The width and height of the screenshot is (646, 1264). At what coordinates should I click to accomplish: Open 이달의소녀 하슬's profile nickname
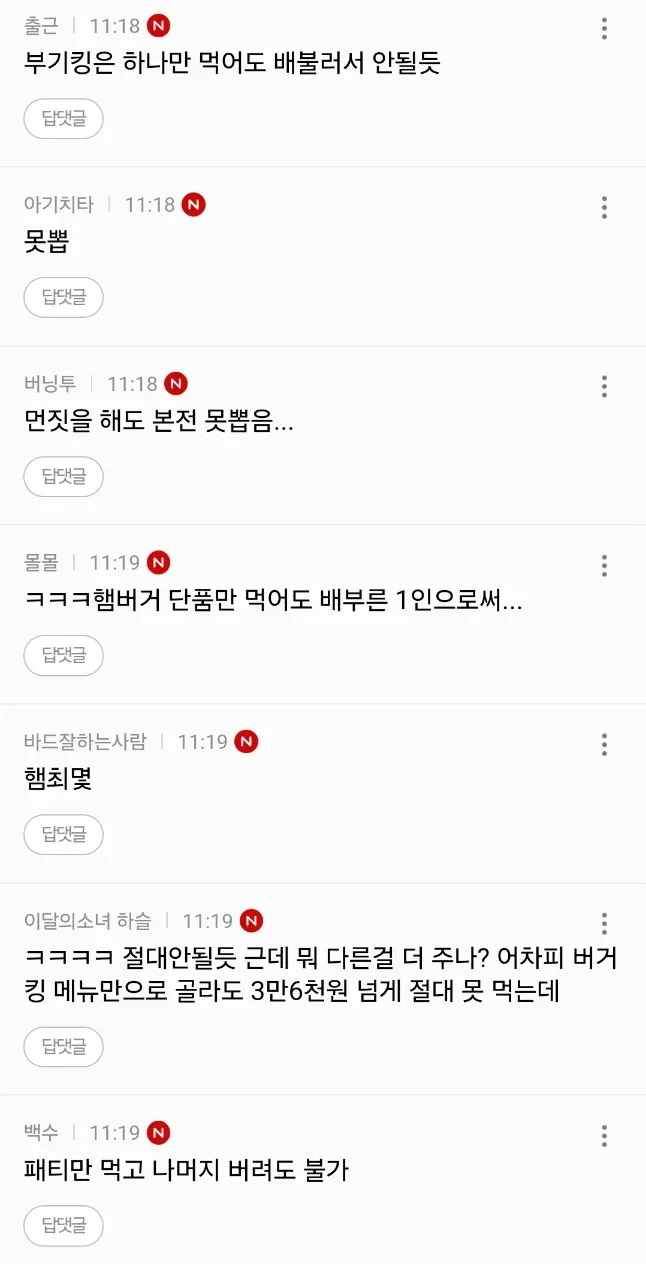click(88, 921)
